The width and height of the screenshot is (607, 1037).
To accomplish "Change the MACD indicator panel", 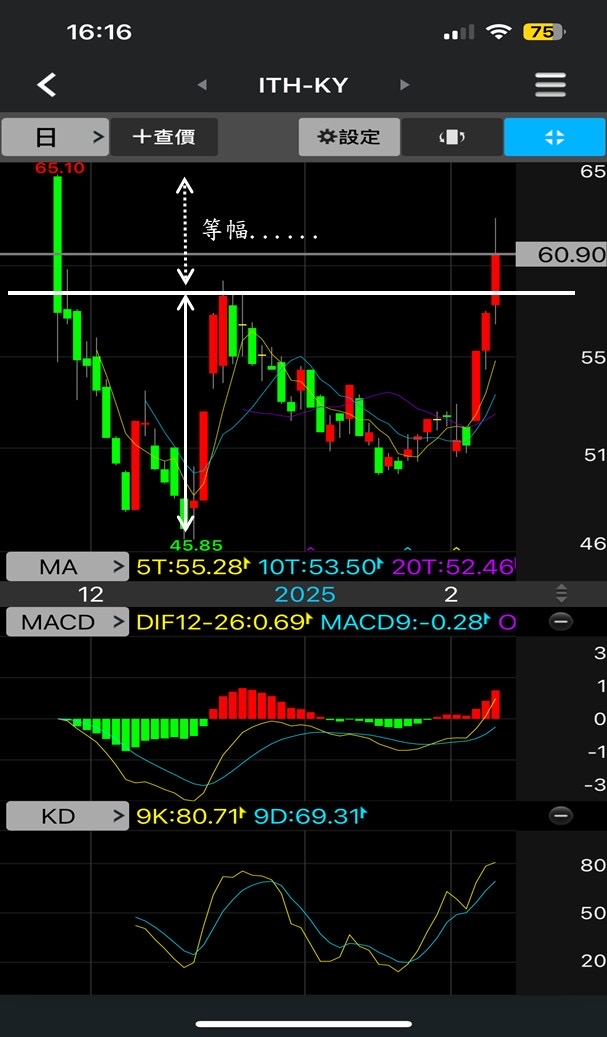I will tap(67, 622).
